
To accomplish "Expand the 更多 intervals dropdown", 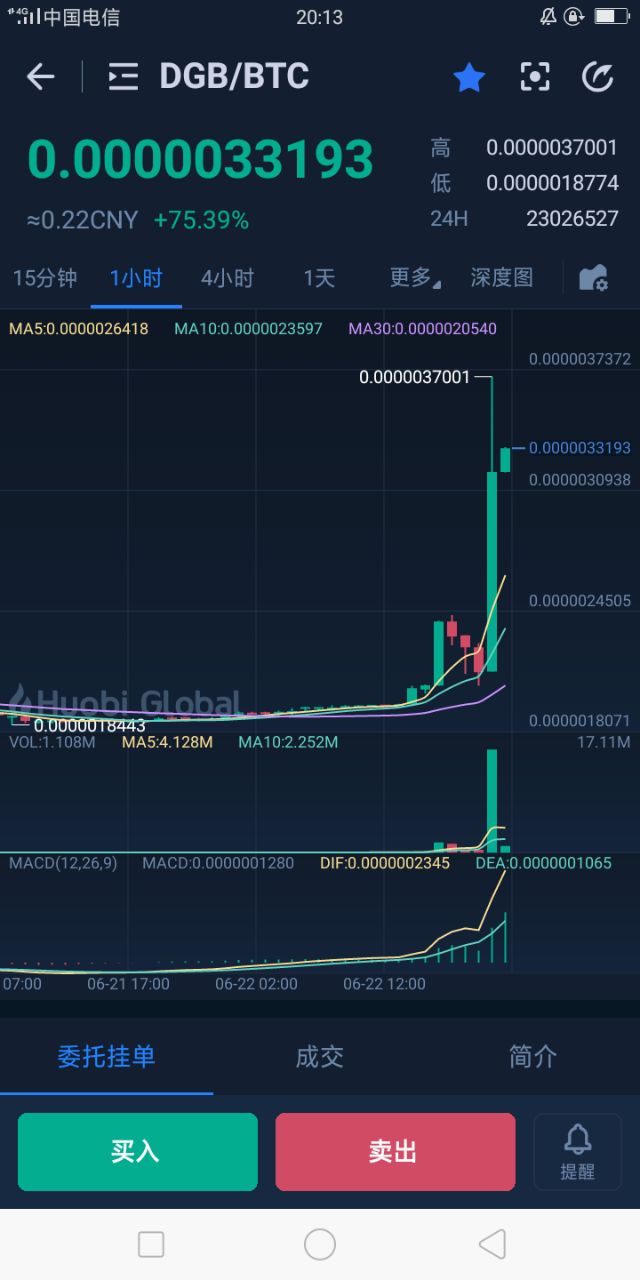I will coord(414,278).
